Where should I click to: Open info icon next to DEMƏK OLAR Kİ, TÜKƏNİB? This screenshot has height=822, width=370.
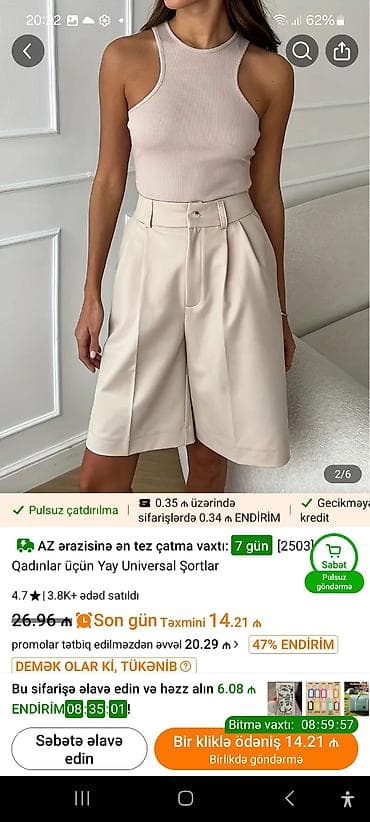click(x=185, y=667)
